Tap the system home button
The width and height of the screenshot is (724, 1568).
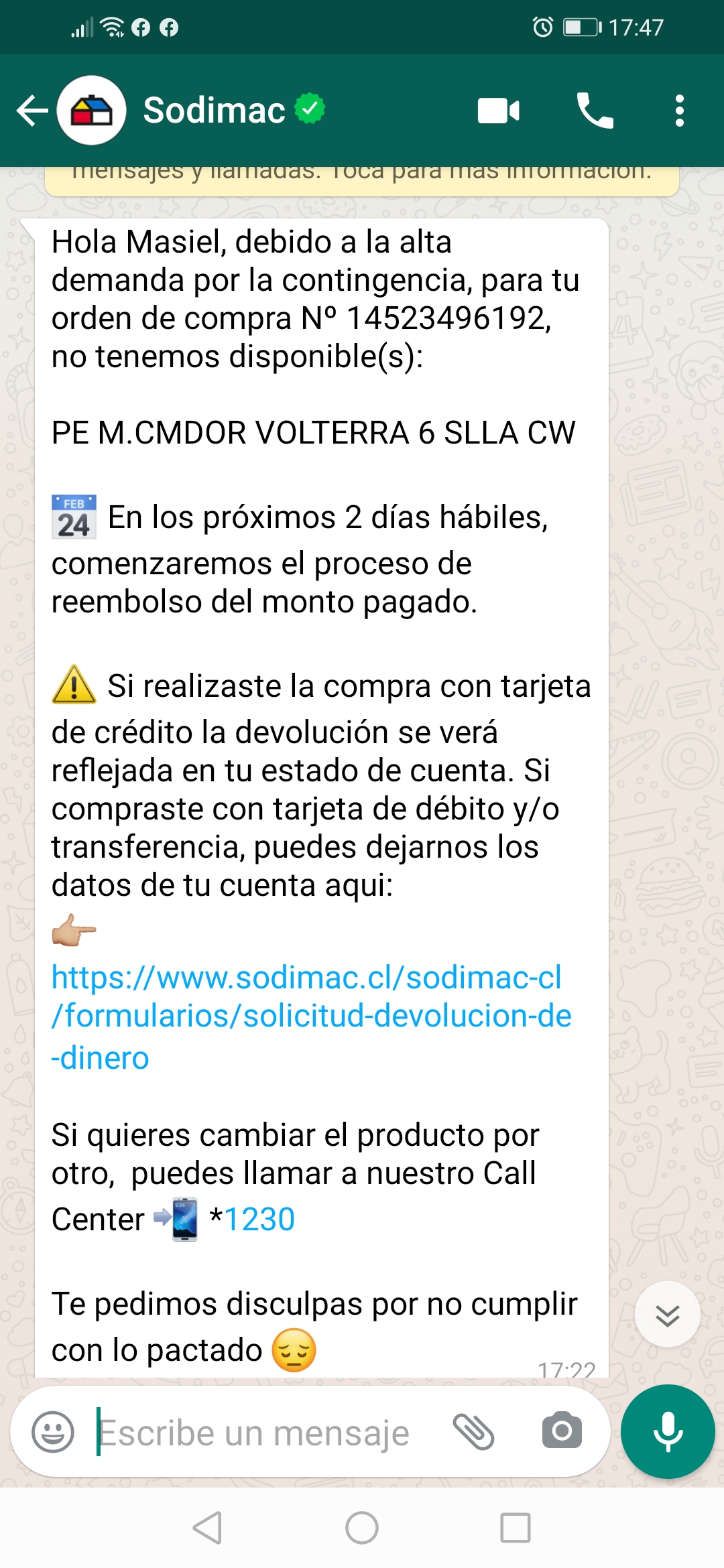click(x=362, y=1528)
